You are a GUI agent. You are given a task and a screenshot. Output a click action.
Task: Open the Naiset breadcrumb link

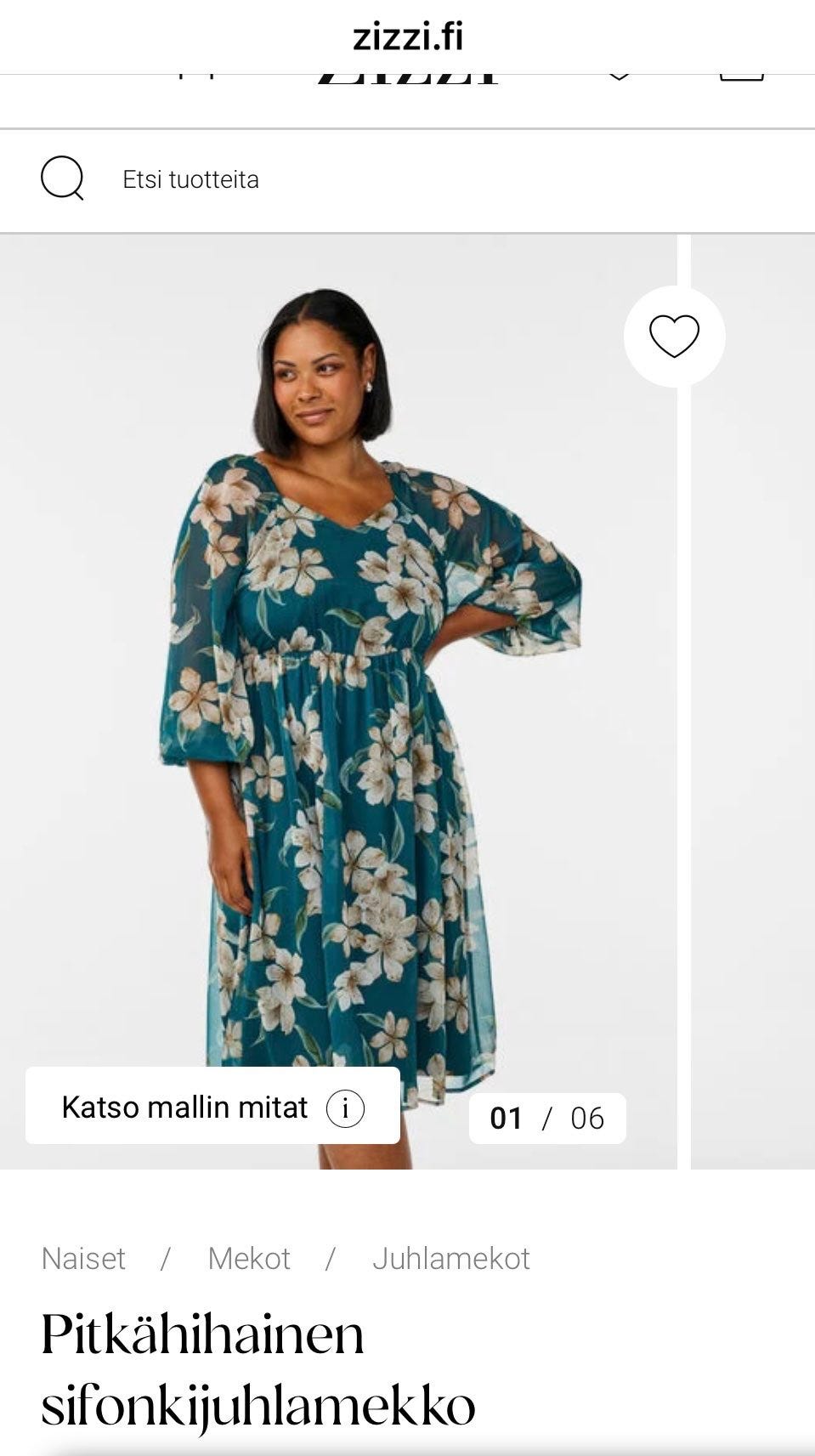point(82,1260)
